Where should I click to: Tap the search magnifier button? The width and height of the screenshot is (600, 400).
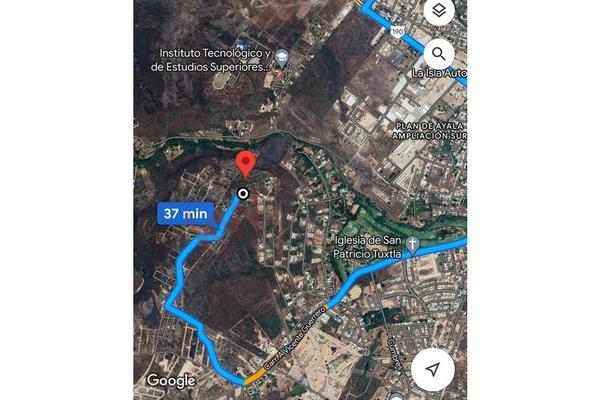pos(438,53)
